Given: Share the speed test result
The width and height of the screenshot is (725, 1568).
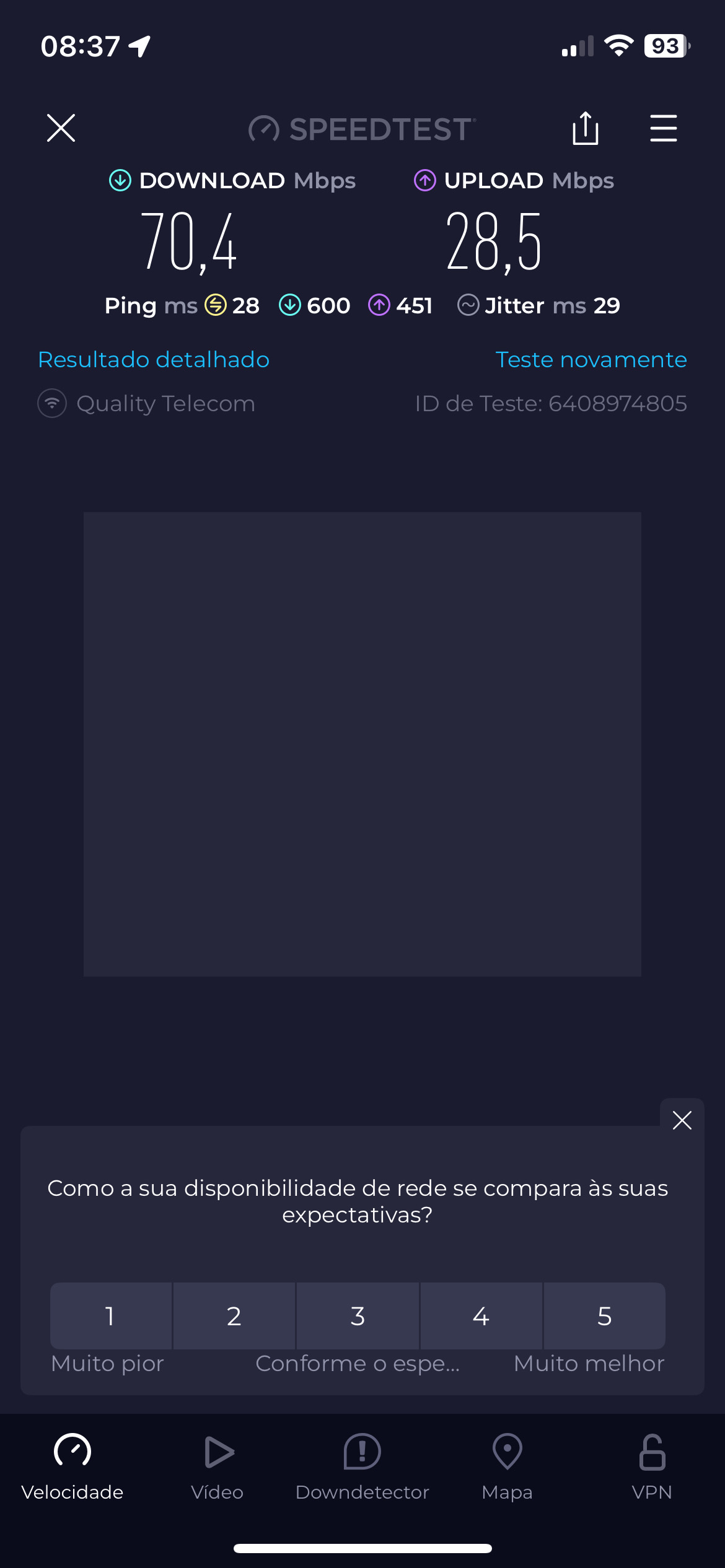Looking at the screenshot, I should (585, 128).
